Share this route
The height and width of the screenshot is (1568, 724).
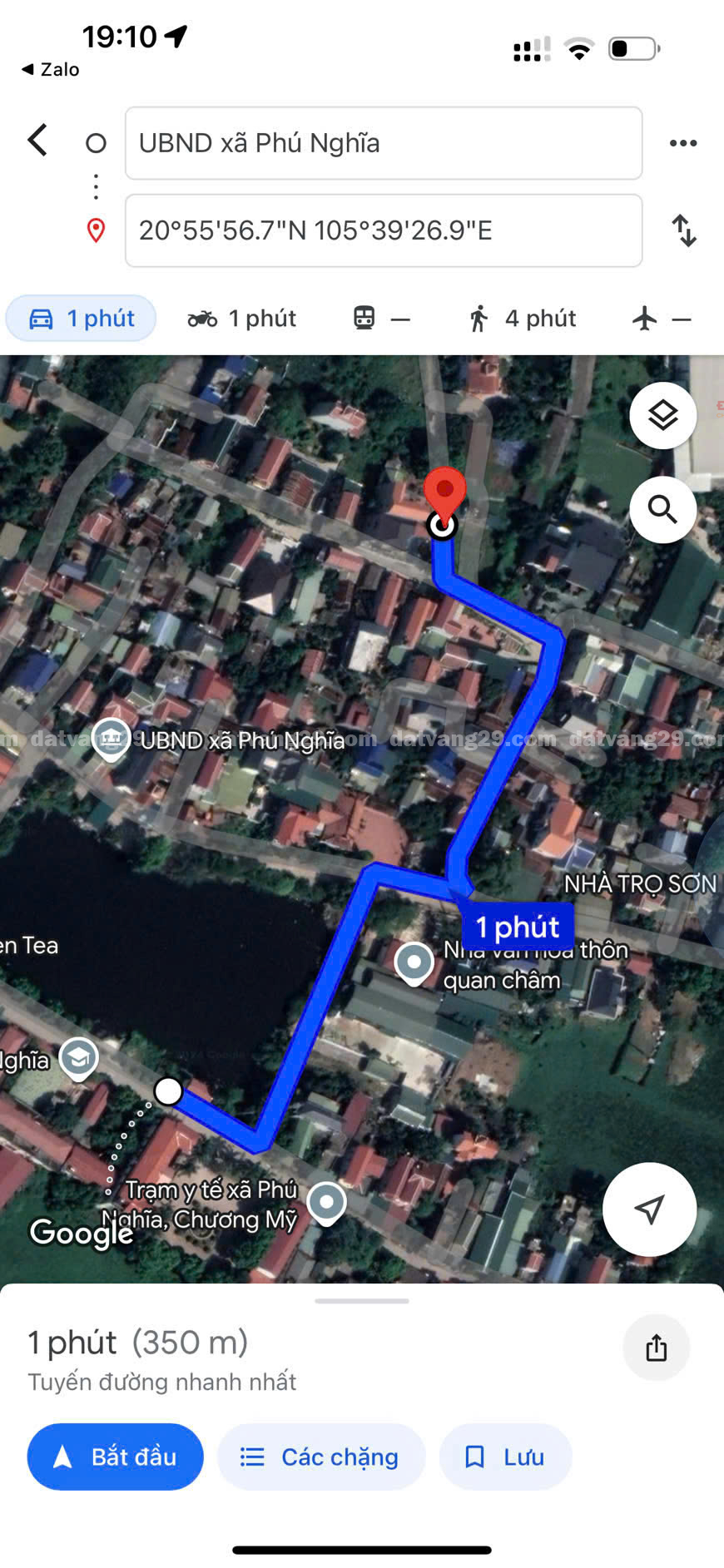click(x=656, y=1348)
